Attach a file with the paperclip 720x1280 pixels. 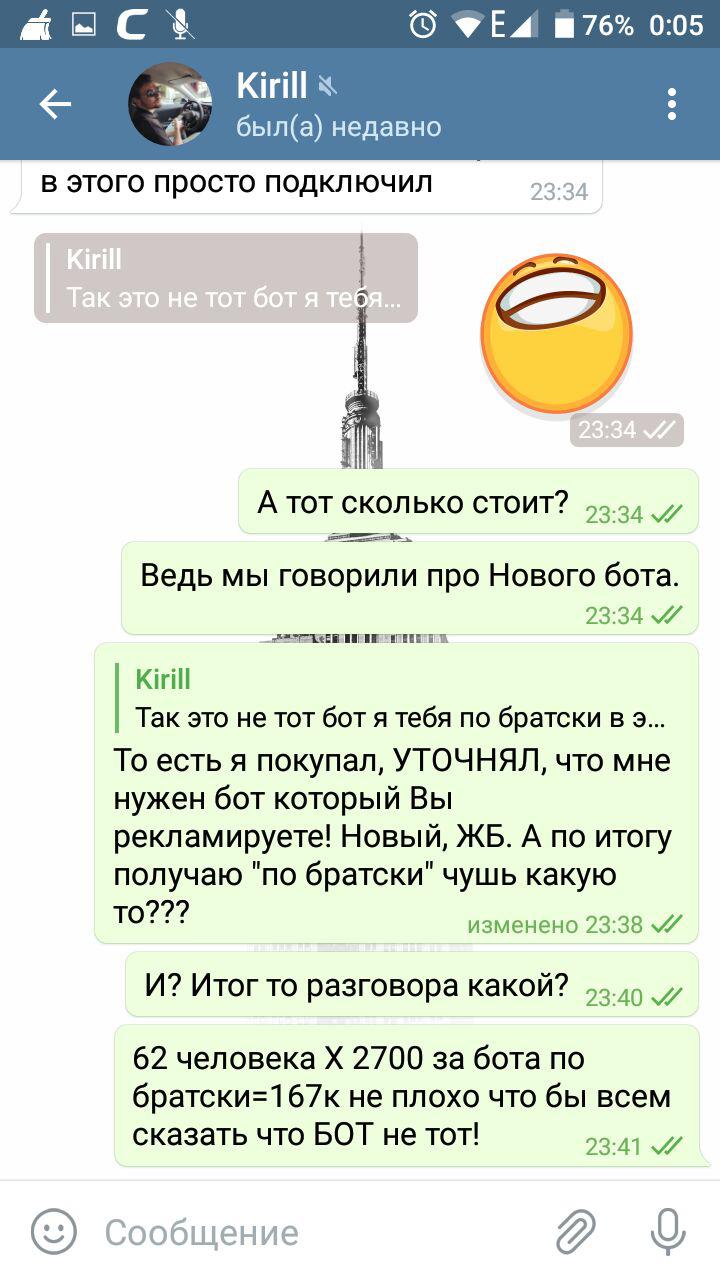tap(576, 1232)
